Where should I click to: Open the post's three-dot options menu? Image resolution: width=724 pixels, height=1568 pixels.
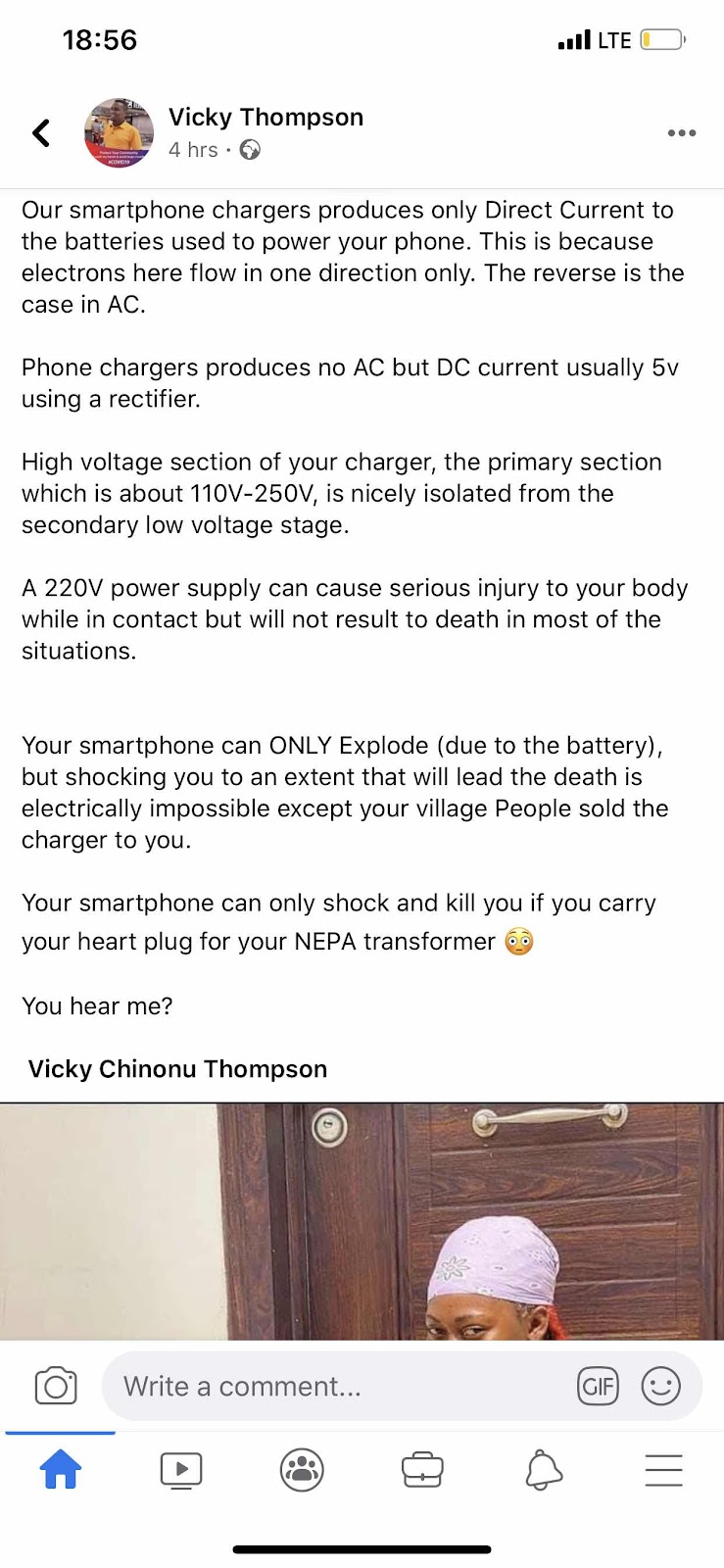pos(681,132)
